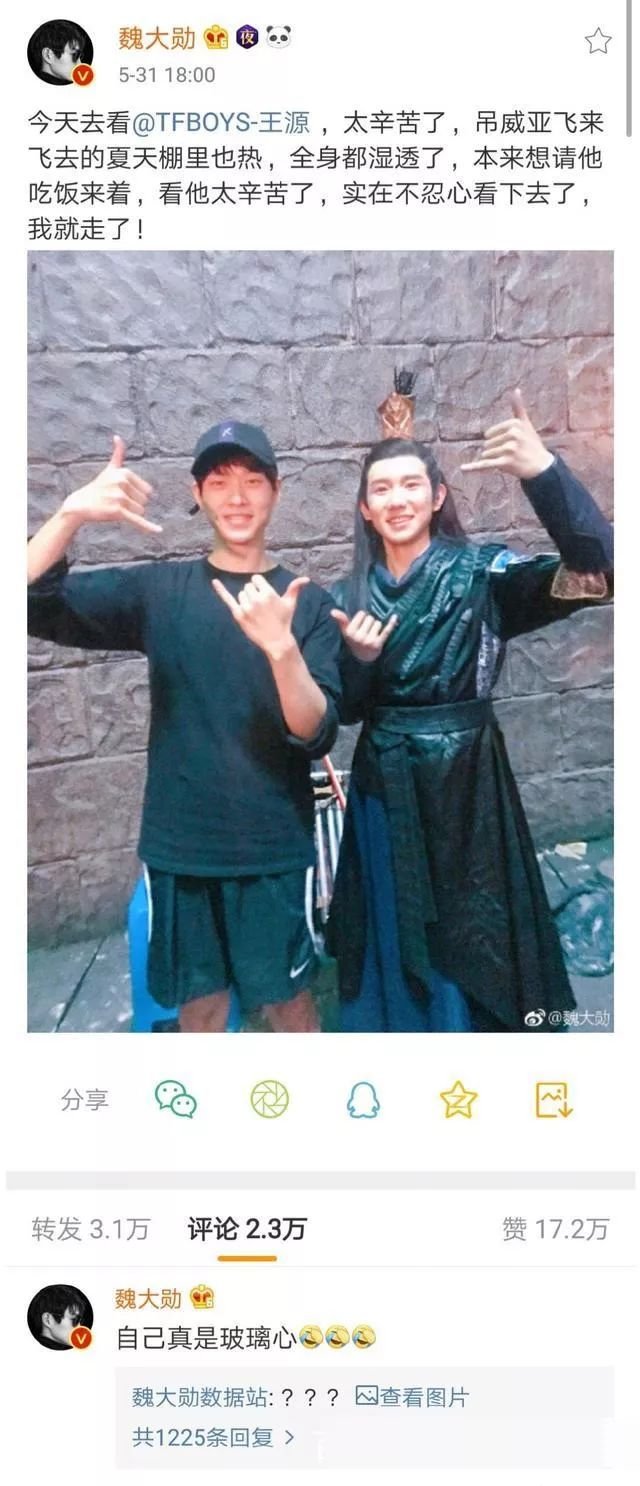Image resolution: width=640 pixels, height=1486 pixels.
Task: Save the post image with the download icon
Action: coord(553,1099)
